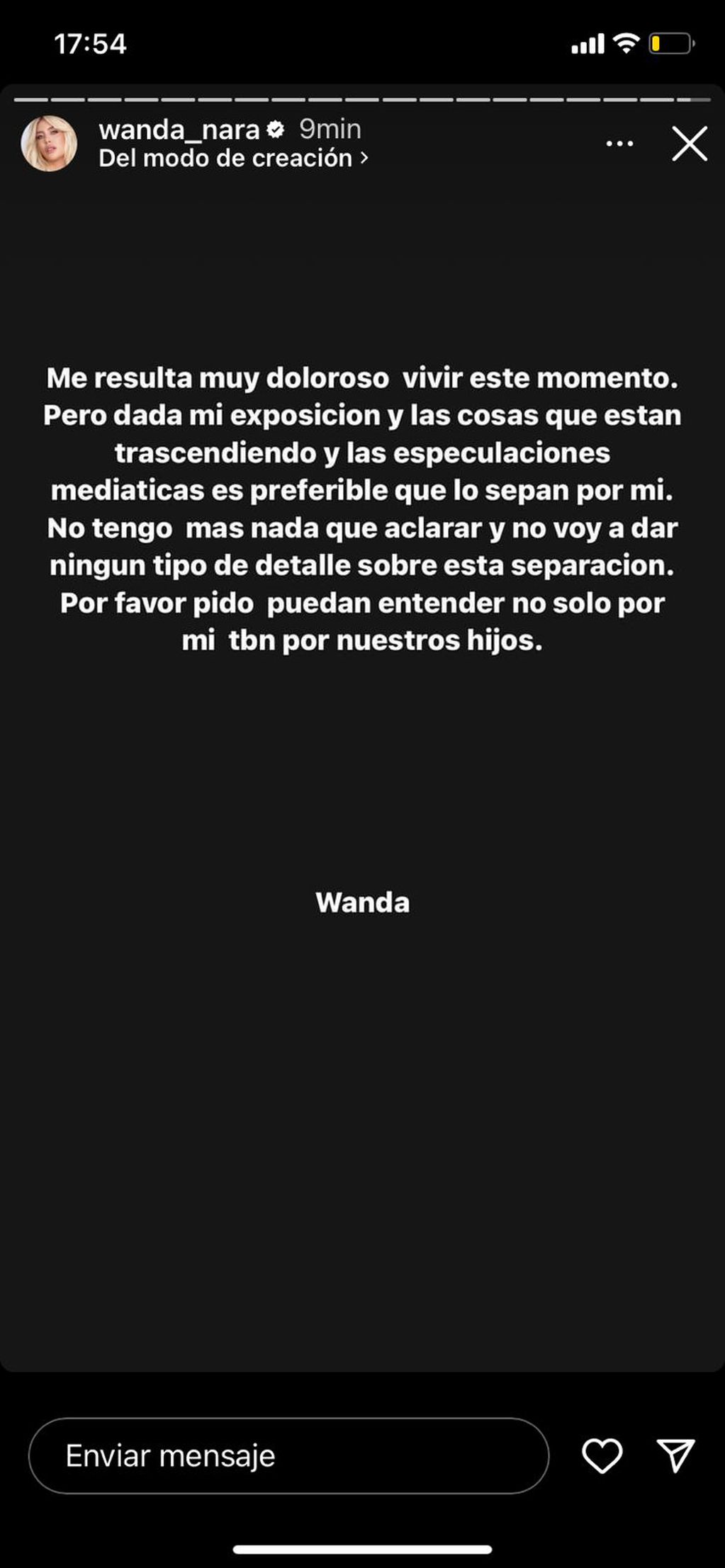
Task: Like this story with the heart
Action: [602, 1456]
